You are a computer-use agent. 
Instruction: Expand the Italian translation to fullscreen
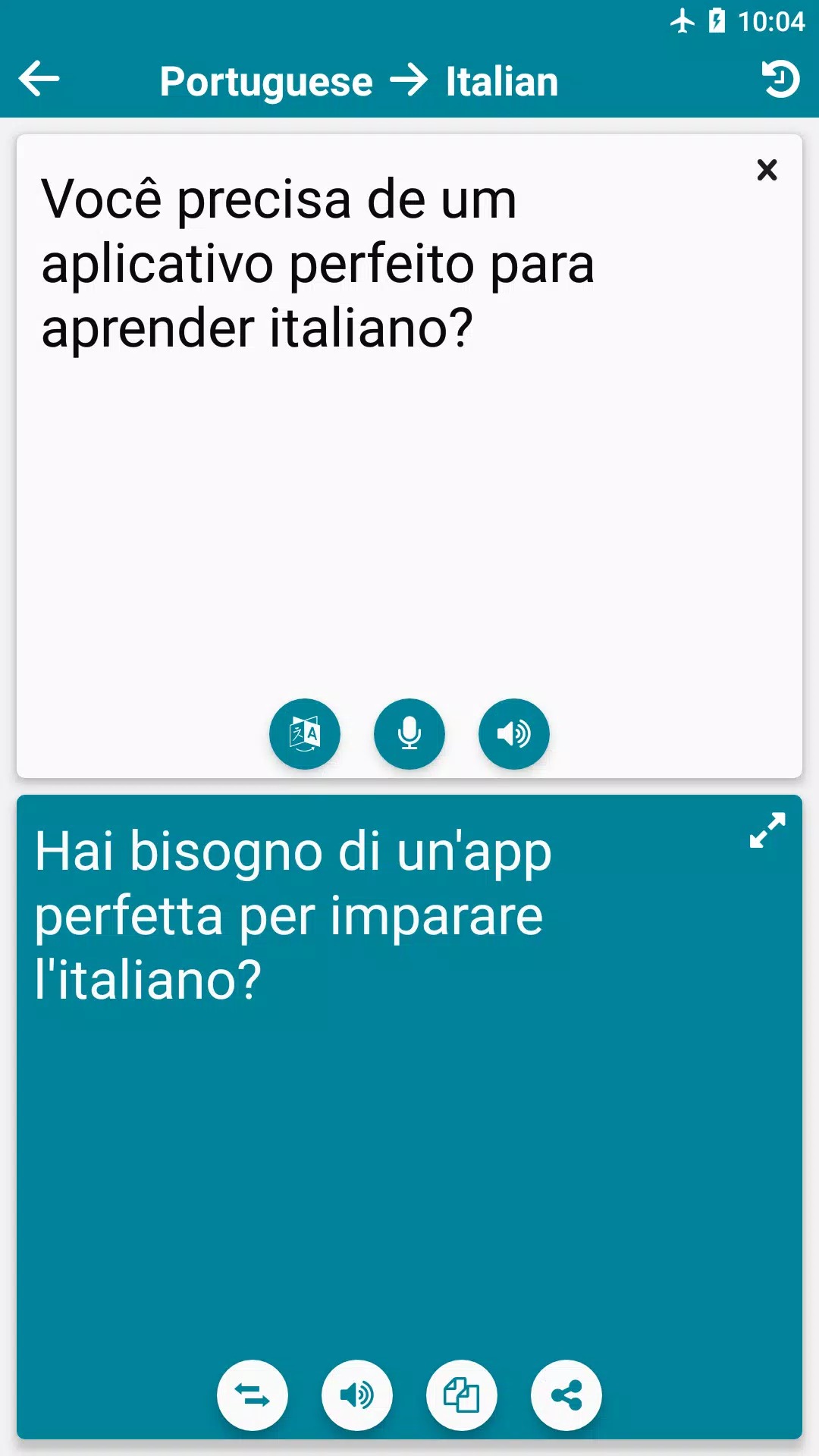(767, 830)
